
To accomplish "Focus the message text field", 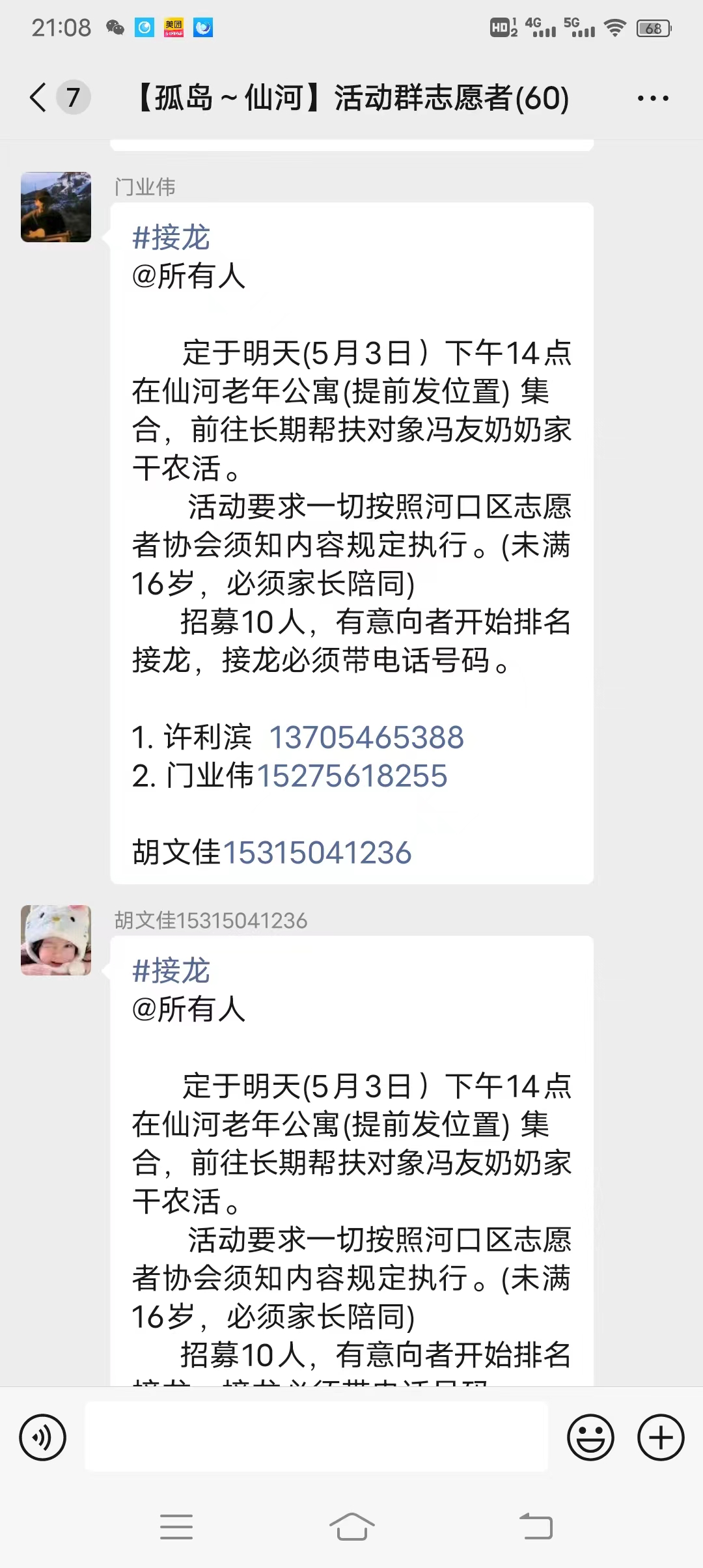I will click(316, 1436).
